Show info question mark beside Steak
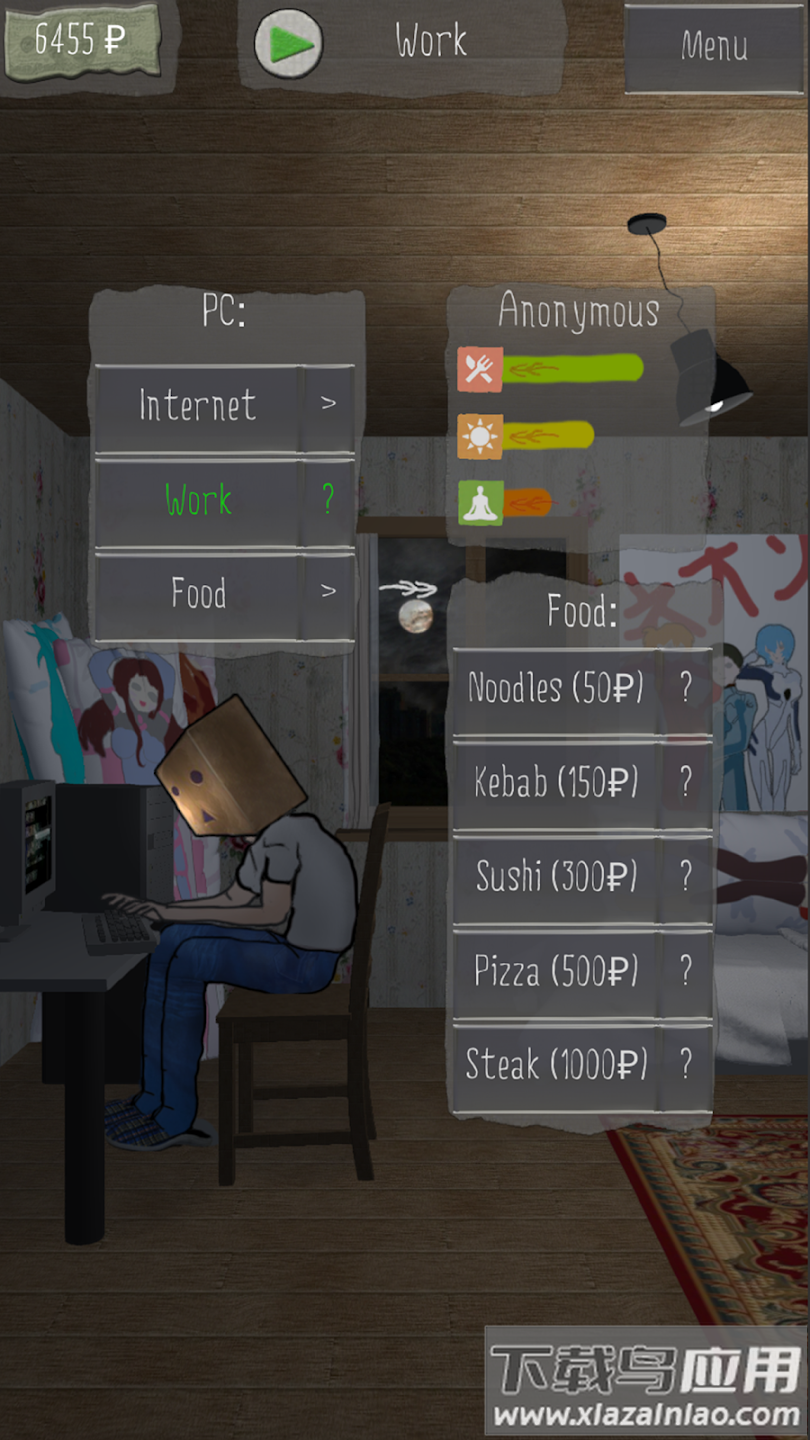 (x=686, y=1065)
